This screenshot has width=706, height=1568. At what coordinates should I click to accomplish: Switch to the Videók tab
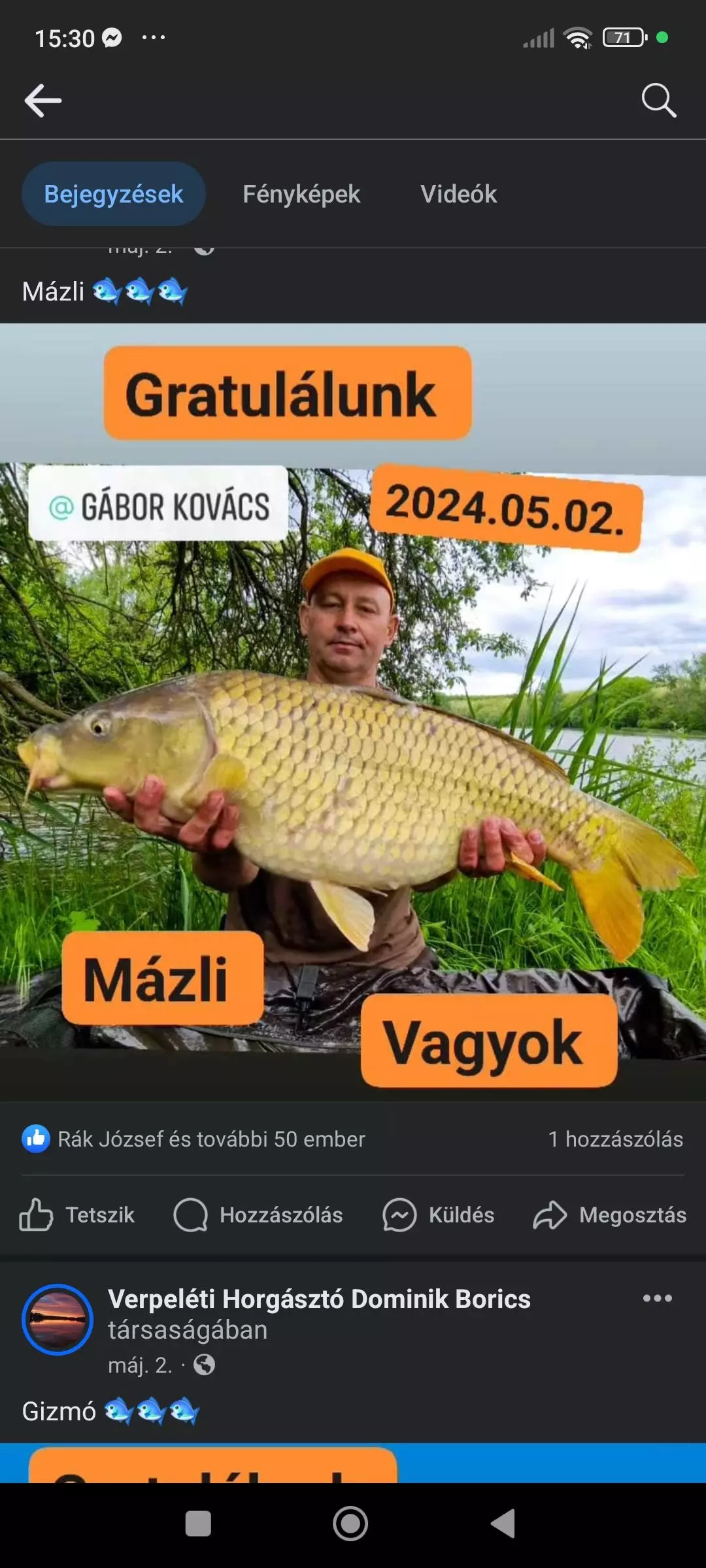(x=458, y=194)
